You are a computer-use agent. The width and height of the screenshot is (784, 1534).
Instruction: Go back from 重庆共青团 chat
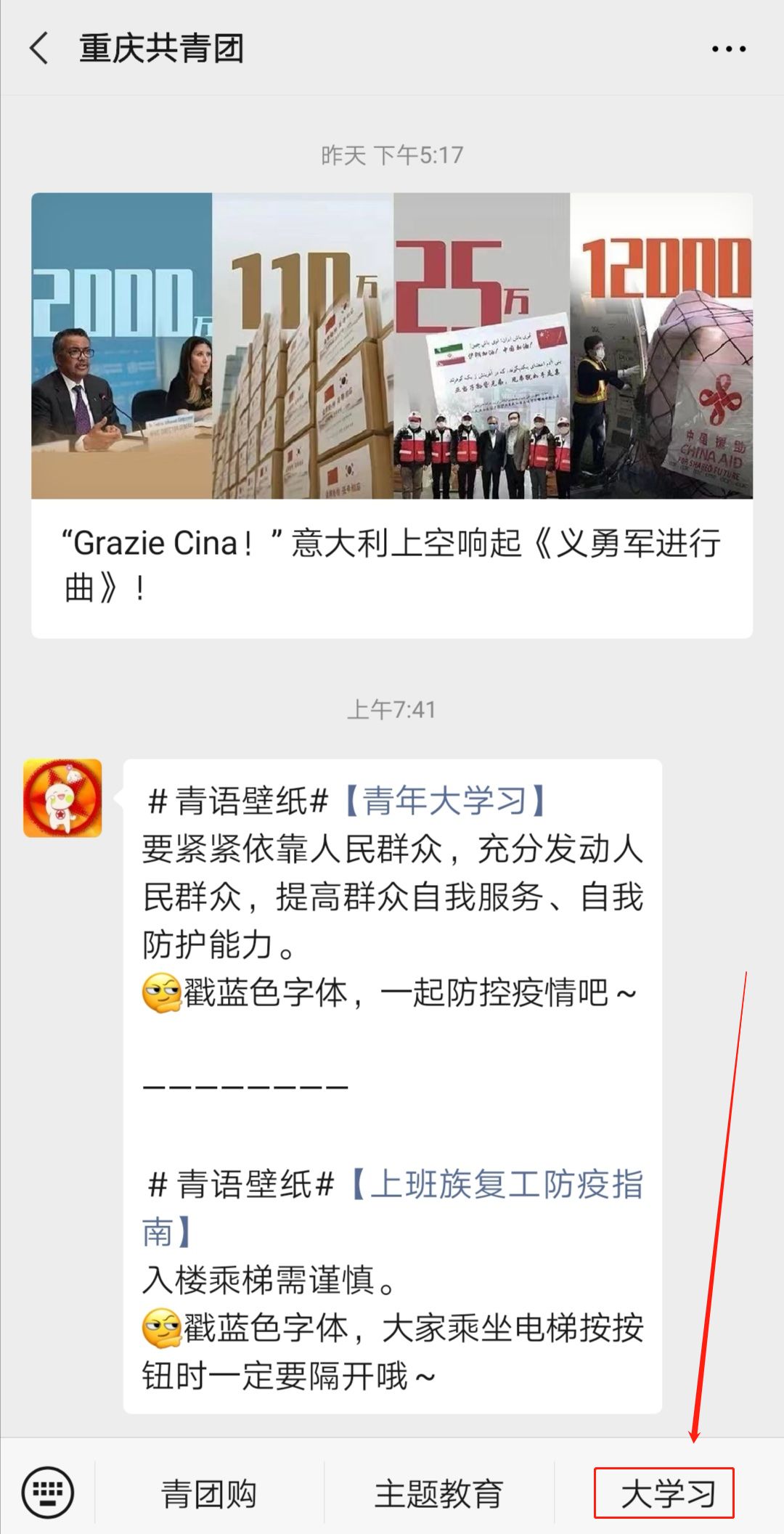pyautogui.click(x=40, y=49)
